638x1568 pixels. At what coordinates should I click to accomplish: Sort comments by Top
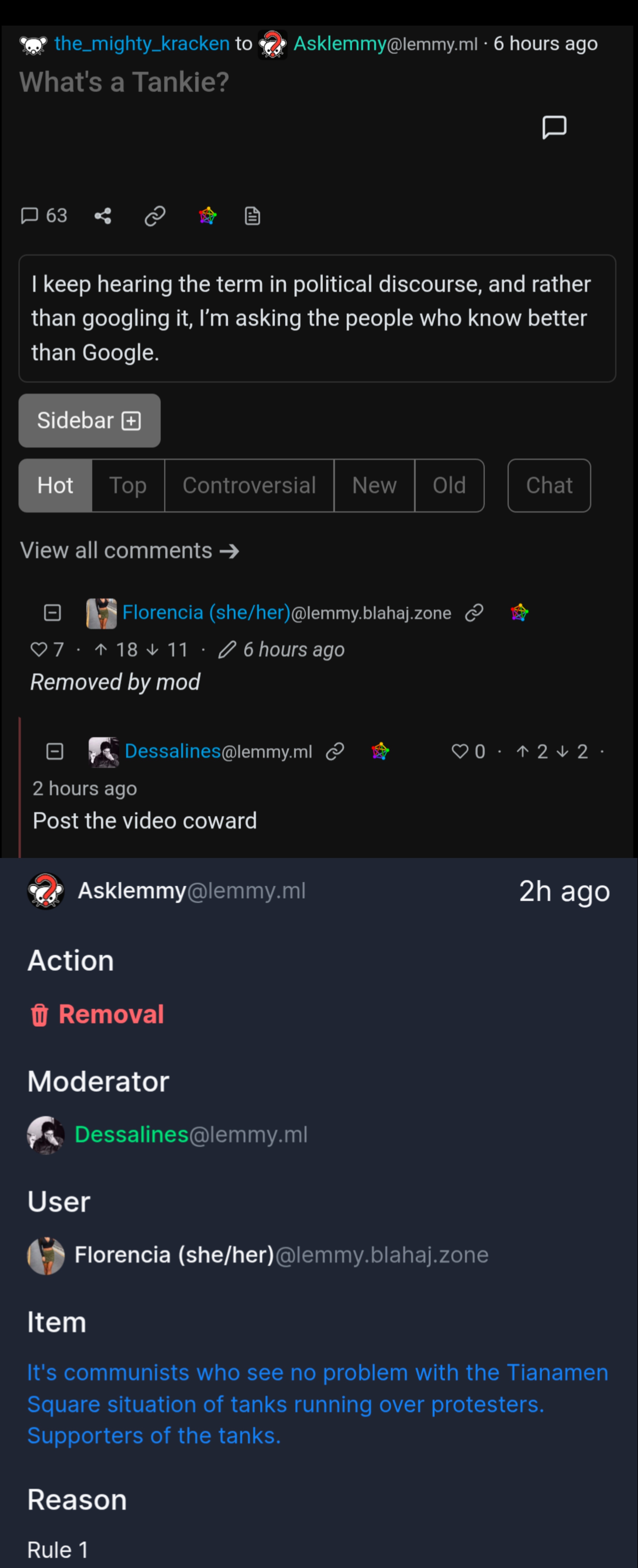[128, 485]
